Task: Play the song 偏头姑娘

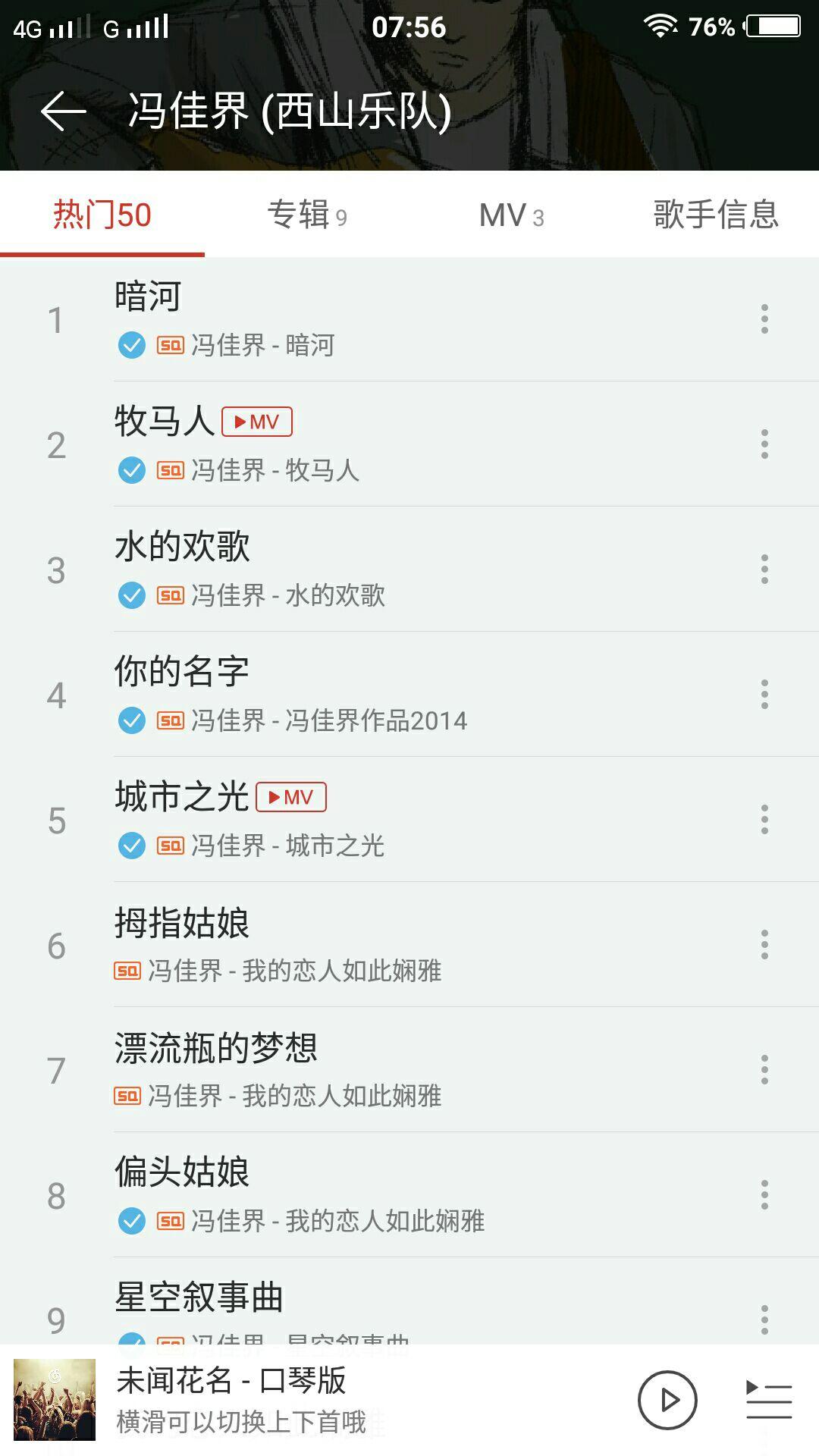Action: [x=379, y=1194]
